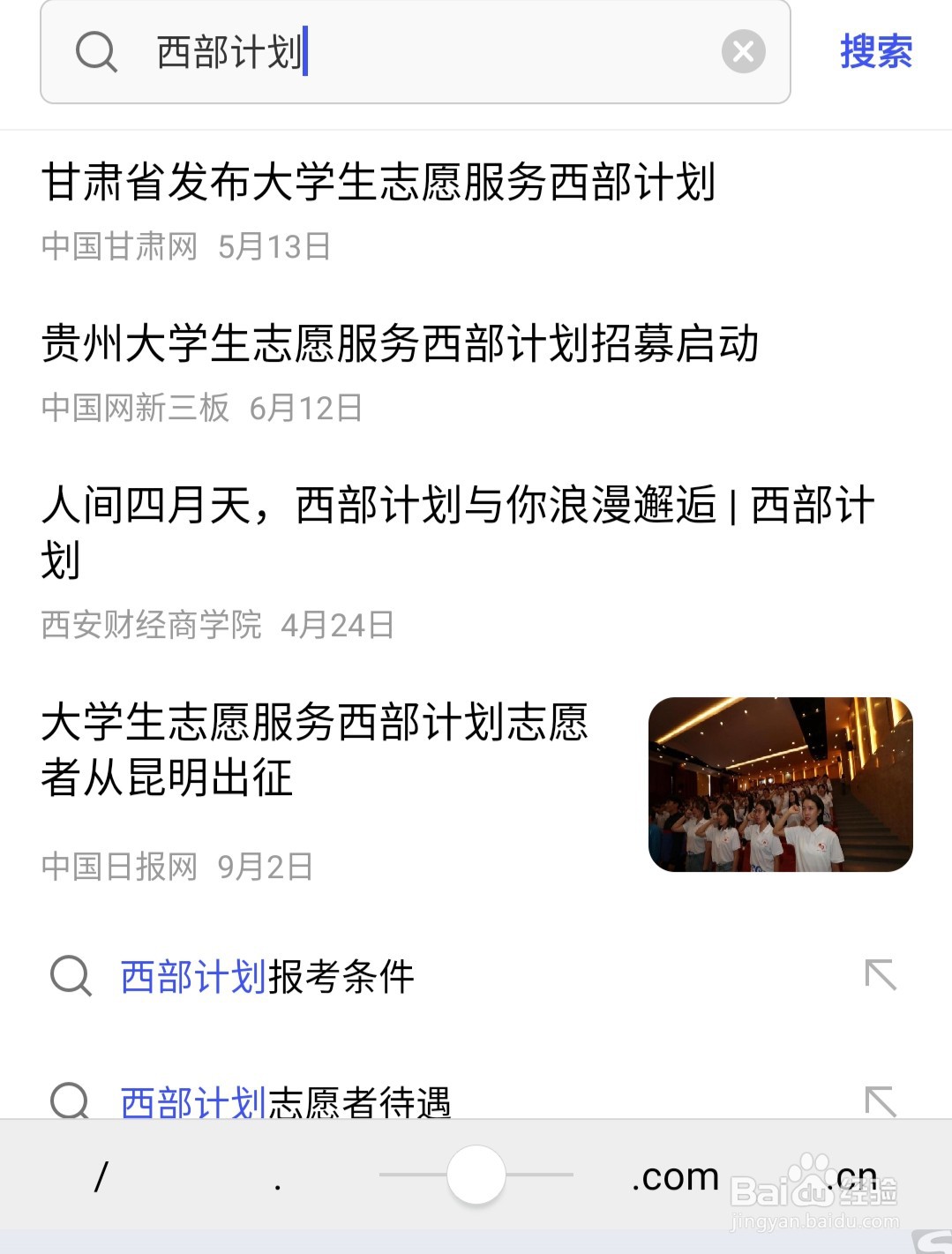This screenshot has width=952, height=1254.
Task: Click the magnifier icon beside 西部计划报考条件
Action: pos(69,976)
